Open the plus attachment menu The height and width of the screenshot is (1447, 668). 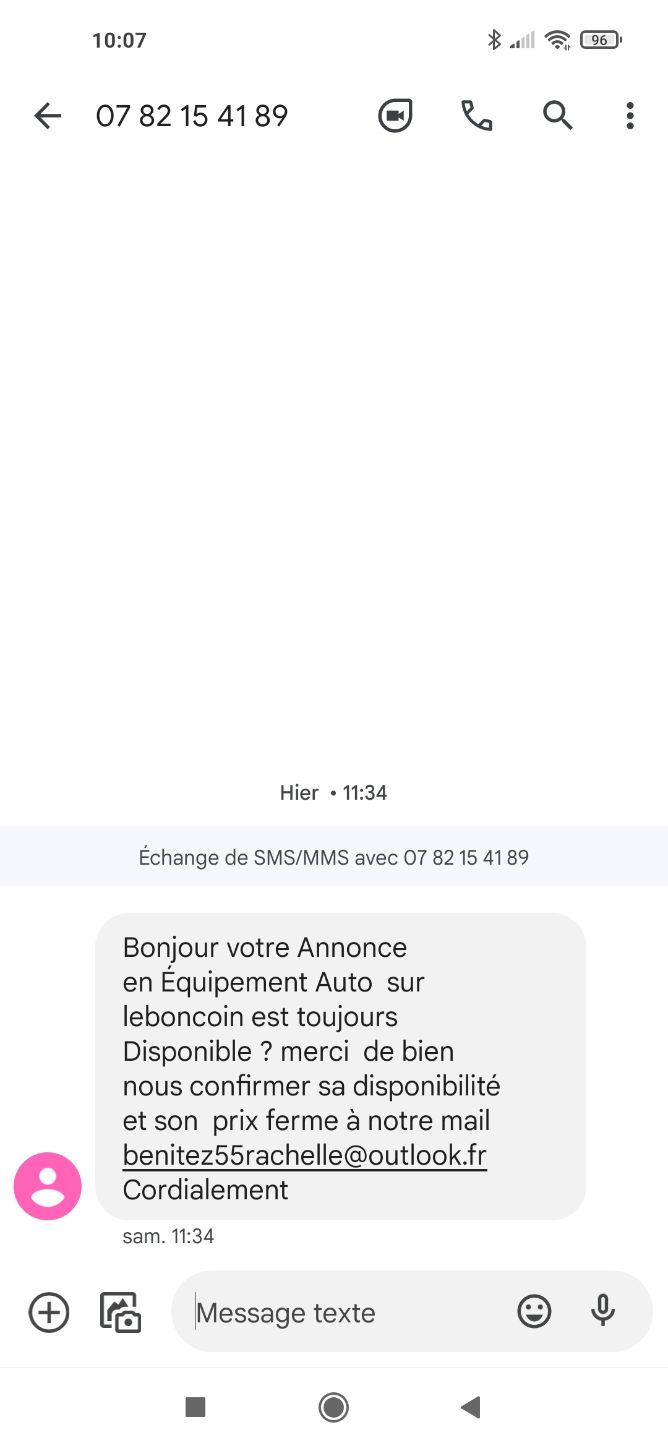tap(49, 1312)
